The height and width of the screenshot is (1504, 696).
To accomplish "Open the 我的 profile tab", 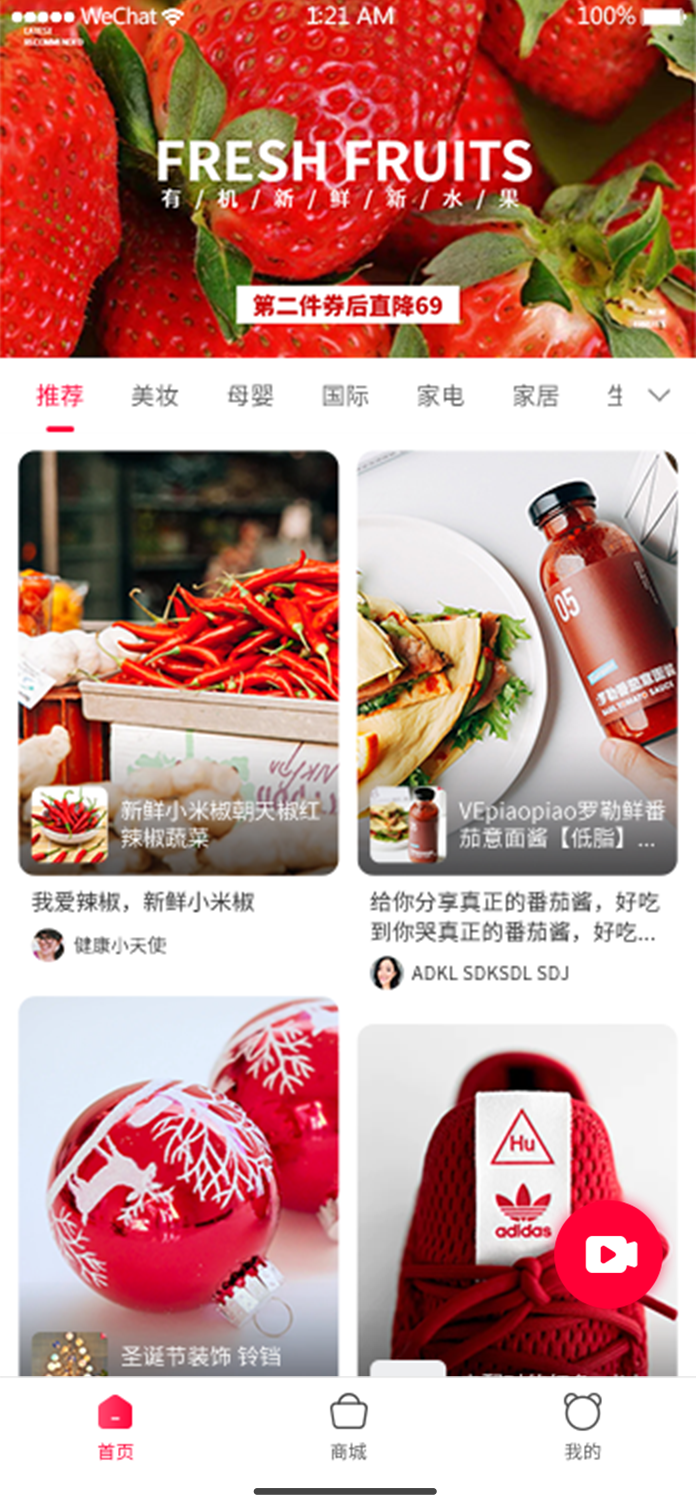I will [x=582, y=1428].
